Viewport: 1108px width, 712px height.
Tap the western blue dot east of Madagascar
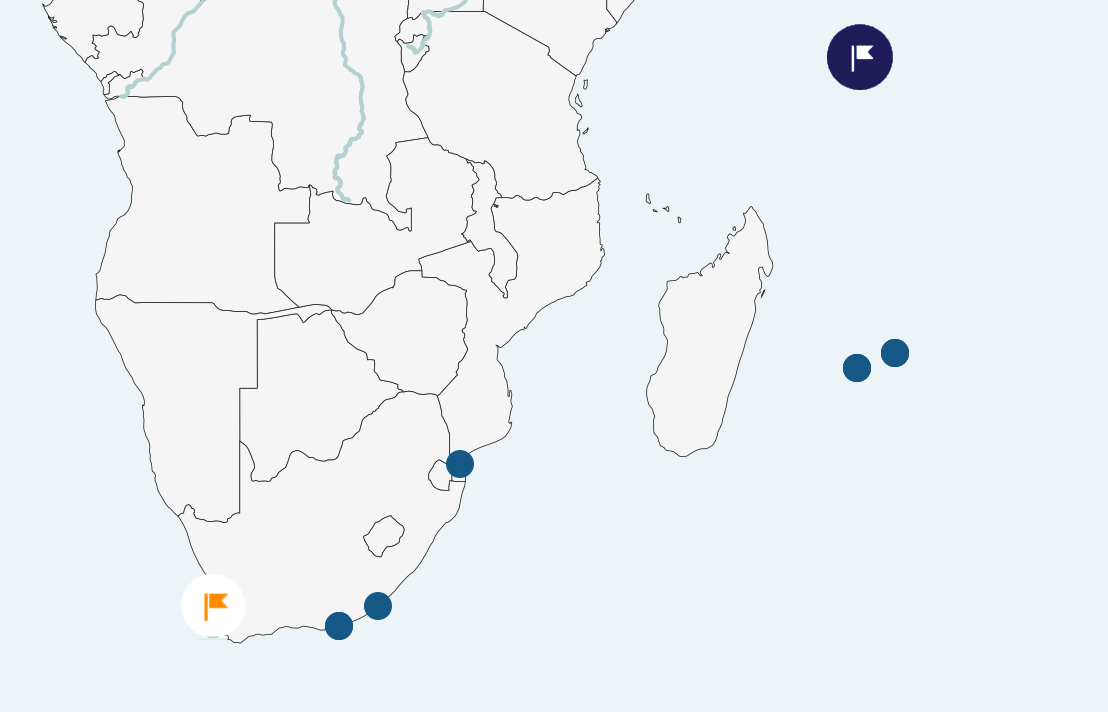pos(857,368)
